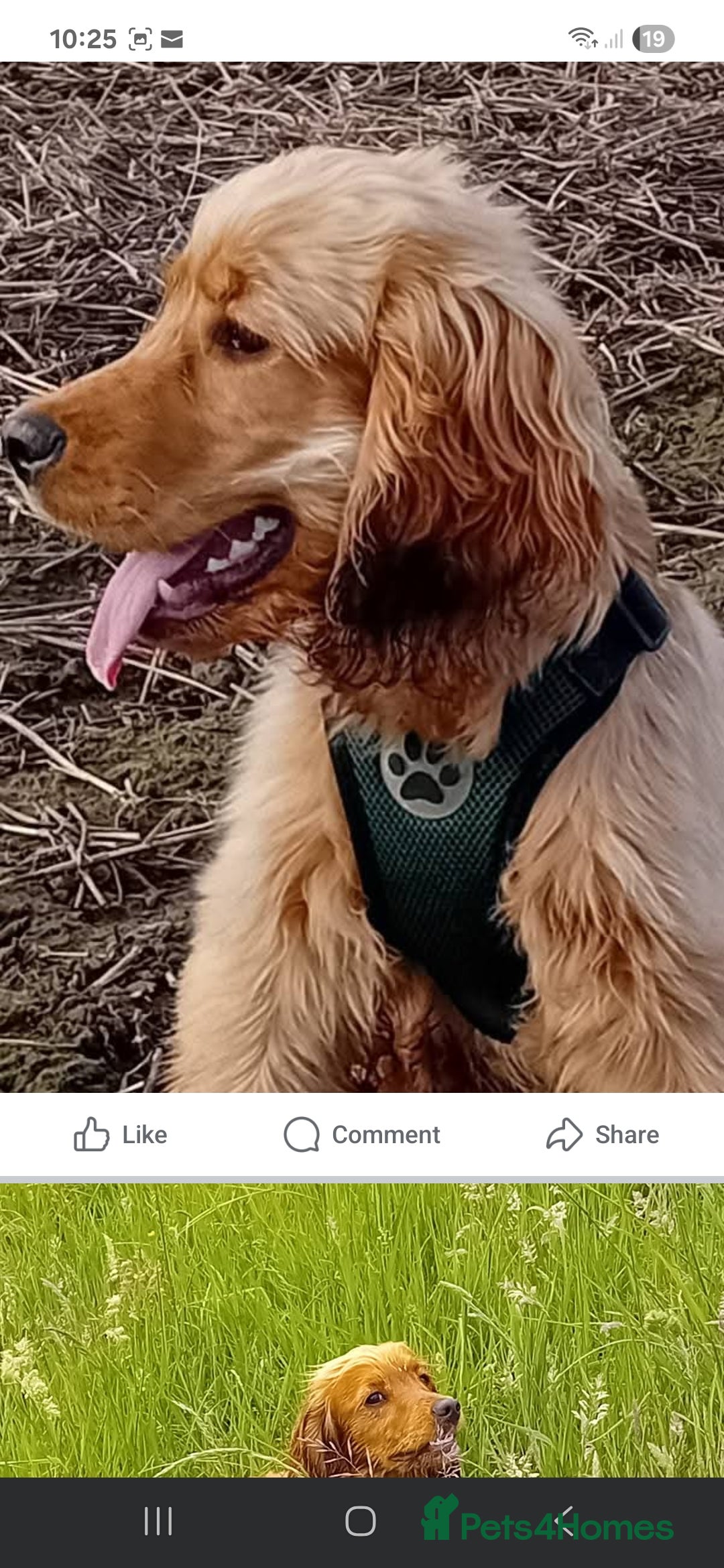Screen dimensions: 724x1568
Task: Go to the home screen
Action: pyautogui.click(x=361, y=1522)
